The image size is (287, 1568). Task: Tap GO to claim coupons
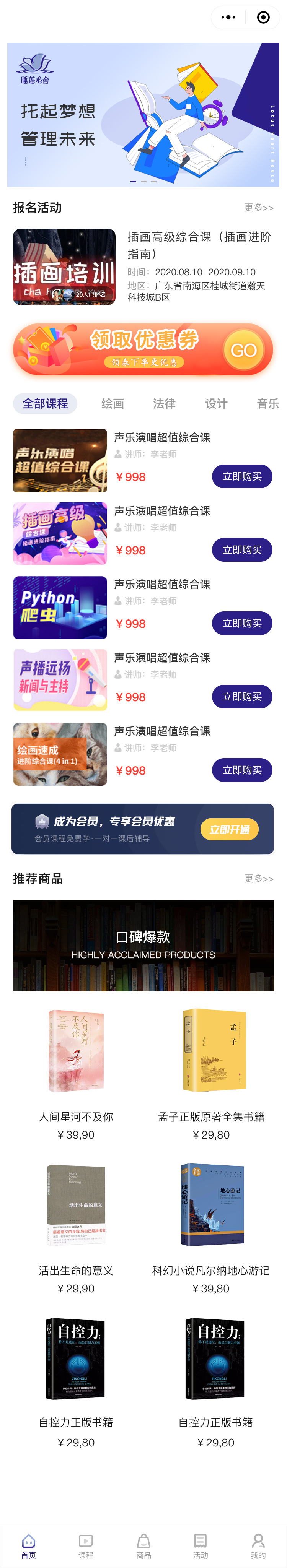[243, 350]
